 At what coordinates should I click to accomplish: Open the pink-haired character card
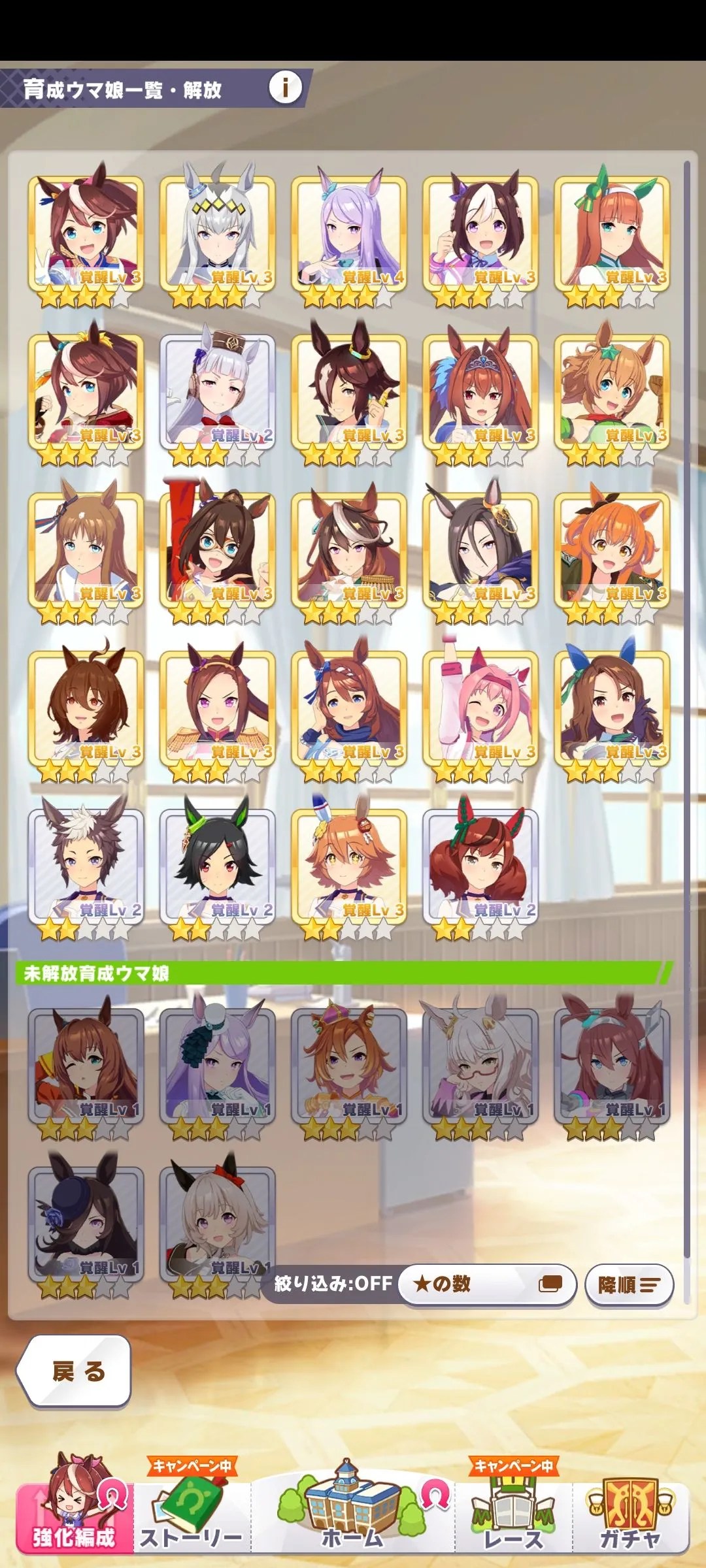(x=480, y=709)
